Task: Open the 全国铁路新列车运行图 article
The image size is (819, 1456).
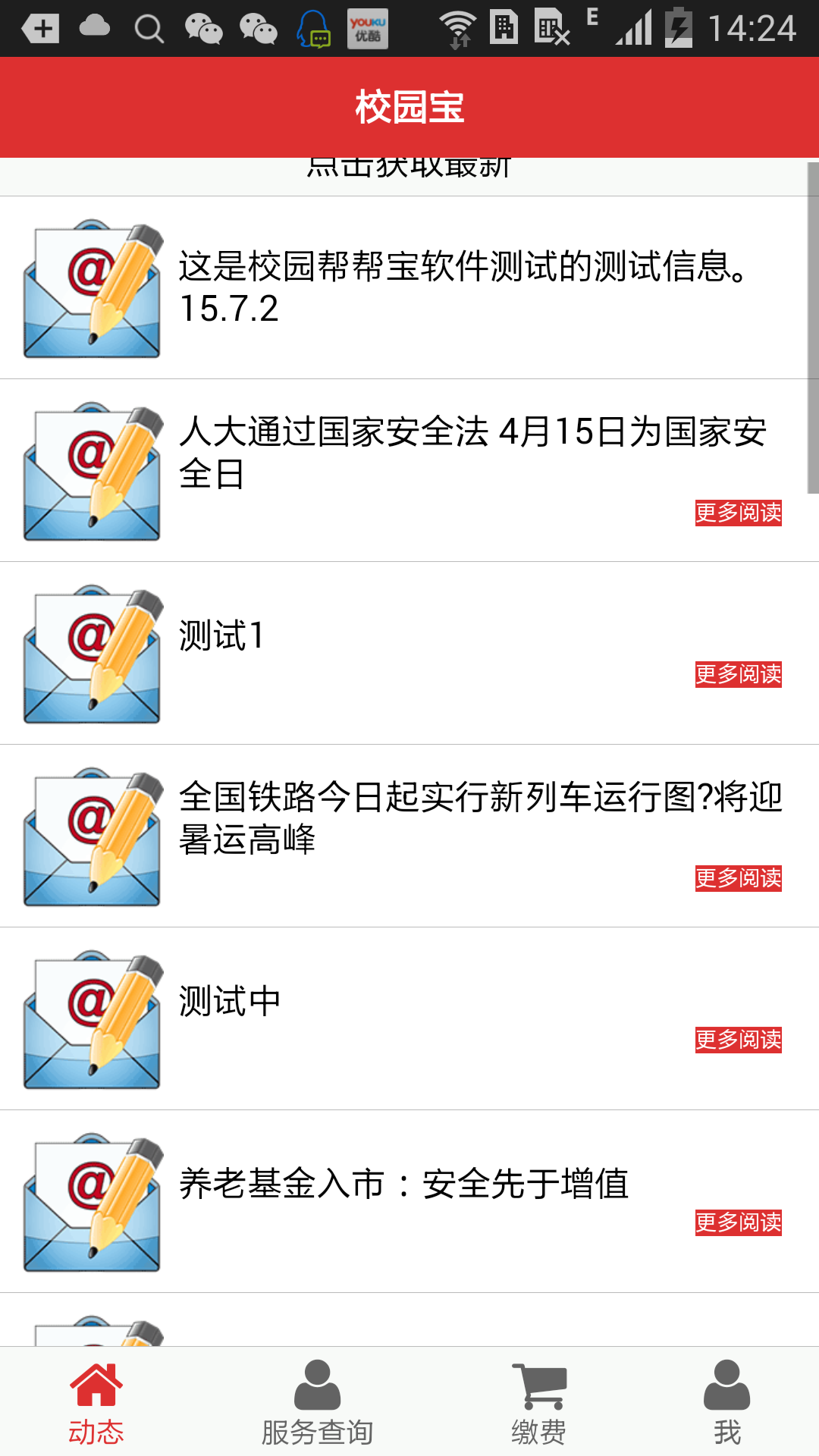Action: [478, 817]
